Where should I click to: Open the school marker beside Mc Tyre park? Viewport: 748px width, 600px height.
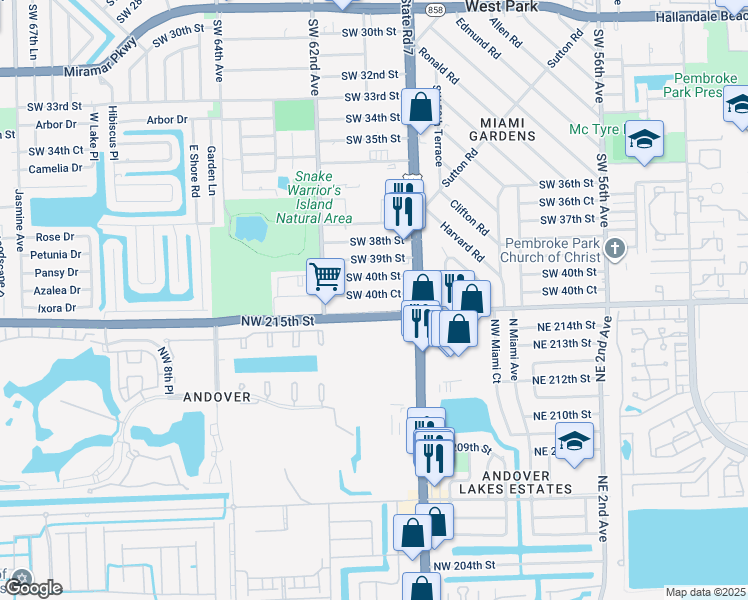(644, 140)
